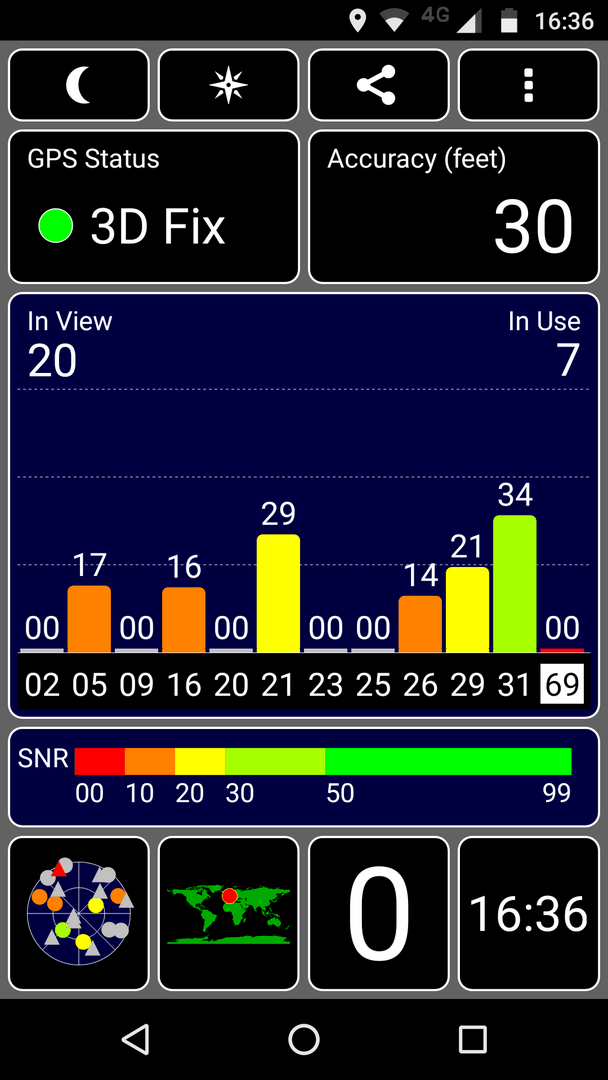Switch to night mode with the moon icon

[79, 86]
